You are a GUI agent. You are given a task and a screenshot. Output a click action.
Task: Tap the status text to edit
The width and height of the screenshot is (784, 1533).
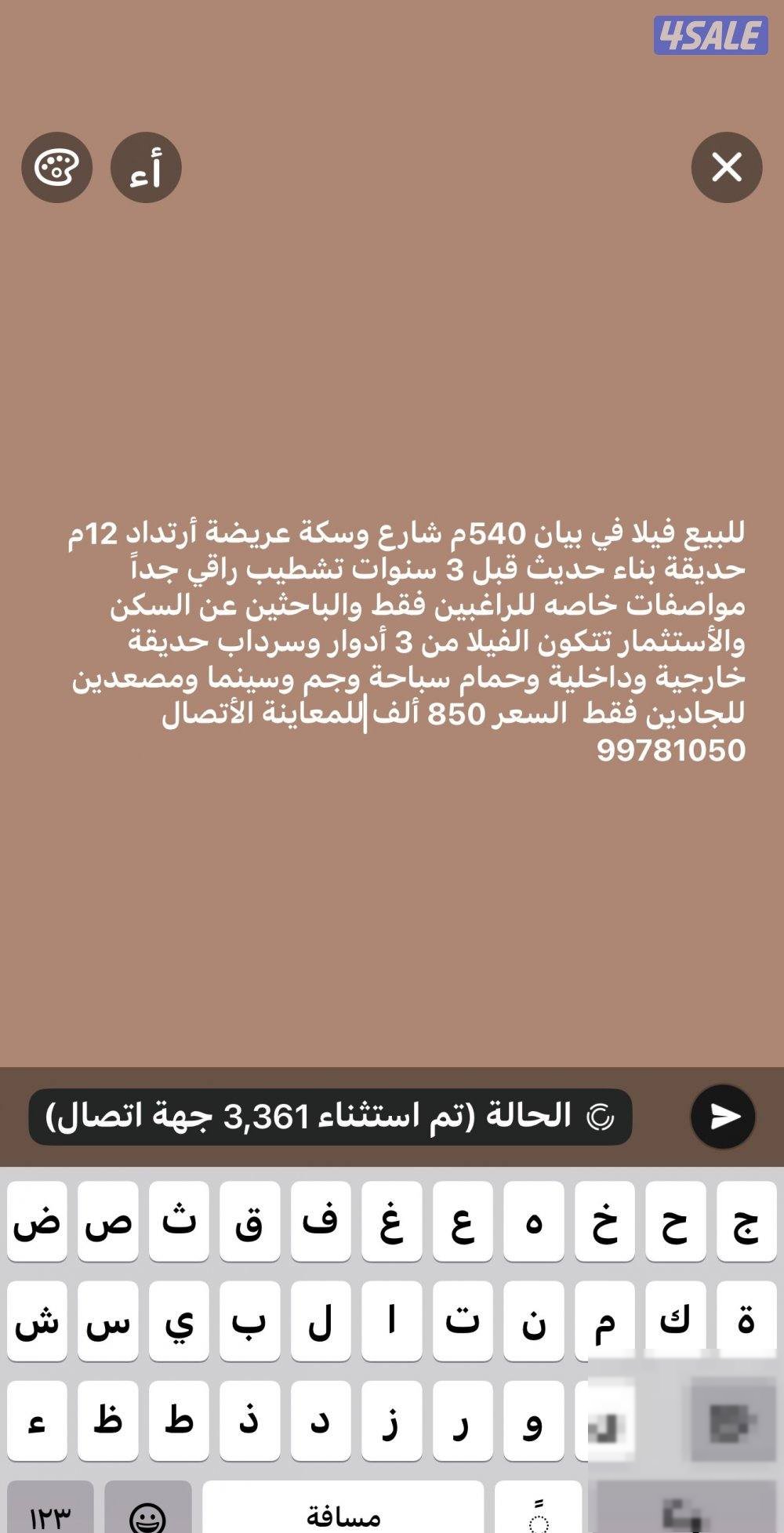408,641
